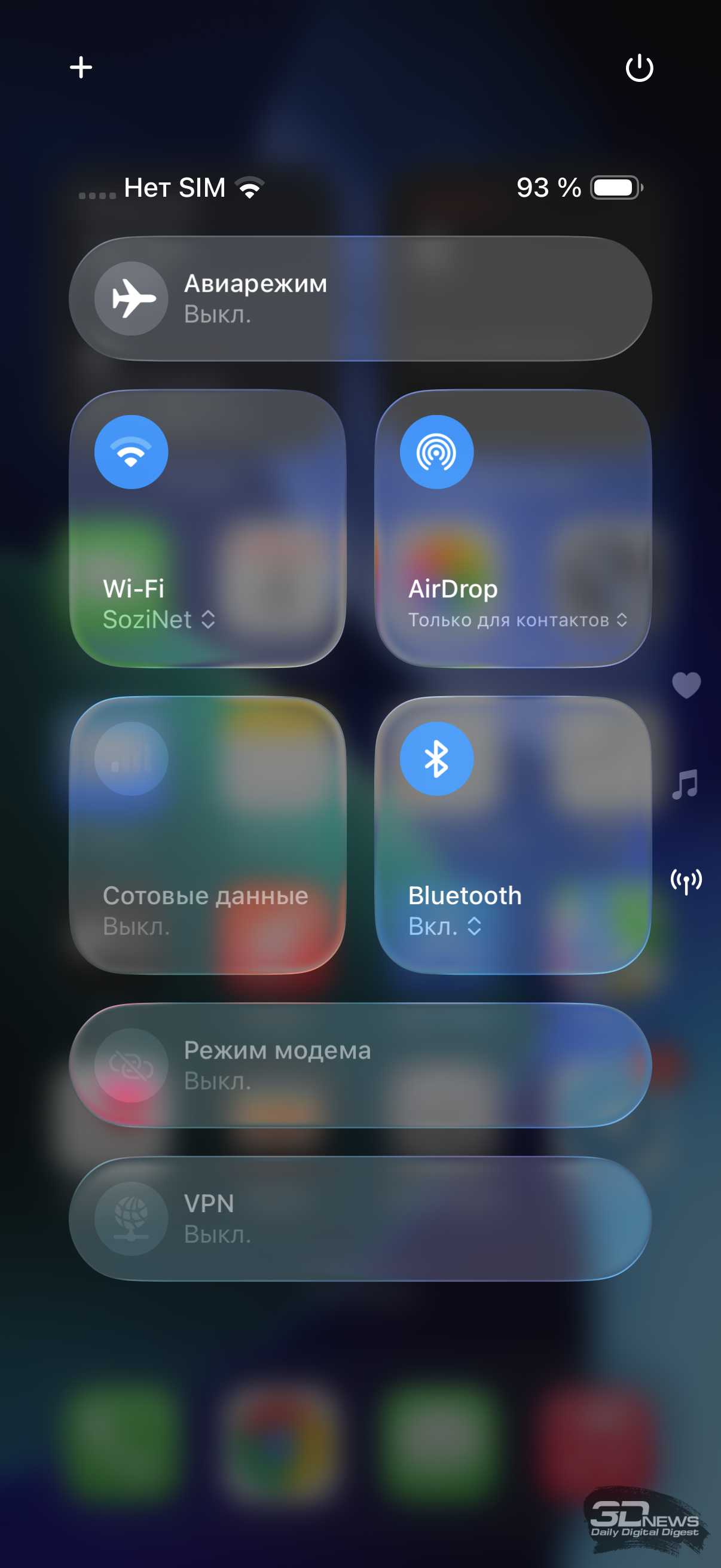This screenshot has height=1568, width=721.
Task: Change AirDrop 'Только для контактов' option
Action: (x=517, y=620)
